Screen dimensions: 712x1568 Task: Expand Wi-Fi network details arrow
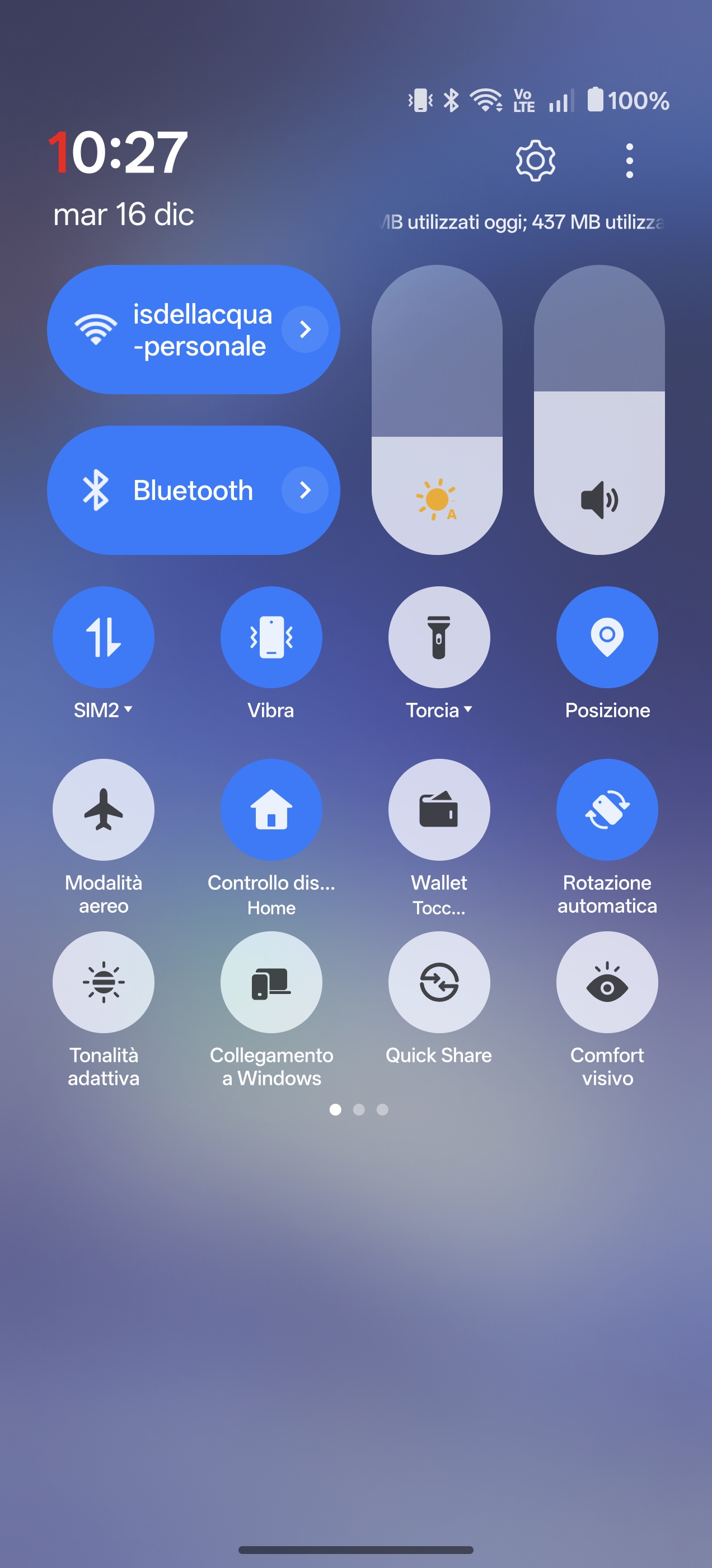pos(305,329)
